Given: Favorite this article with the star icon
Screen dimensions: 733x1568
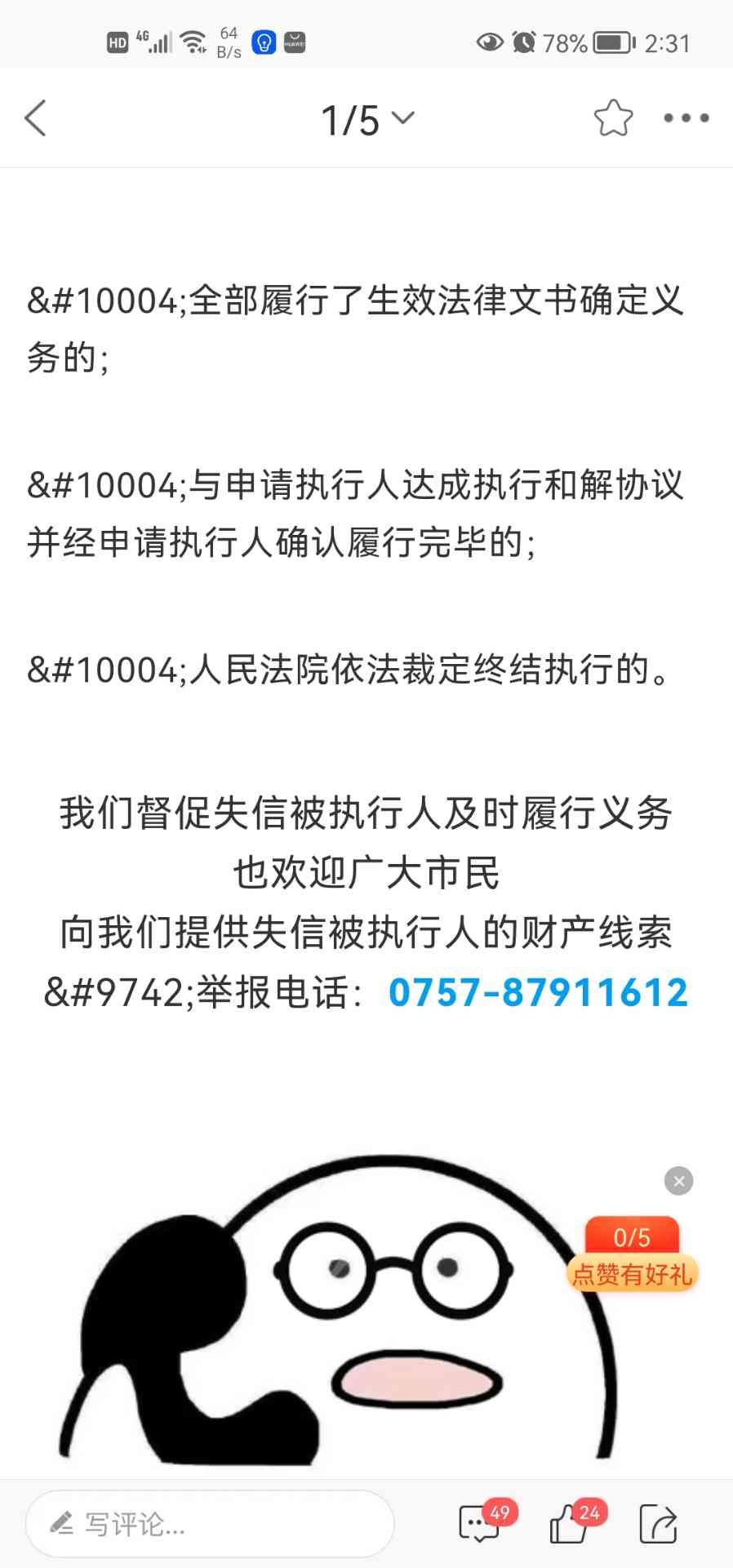Looking at the screenshot, I should click(x=613, y=118).
